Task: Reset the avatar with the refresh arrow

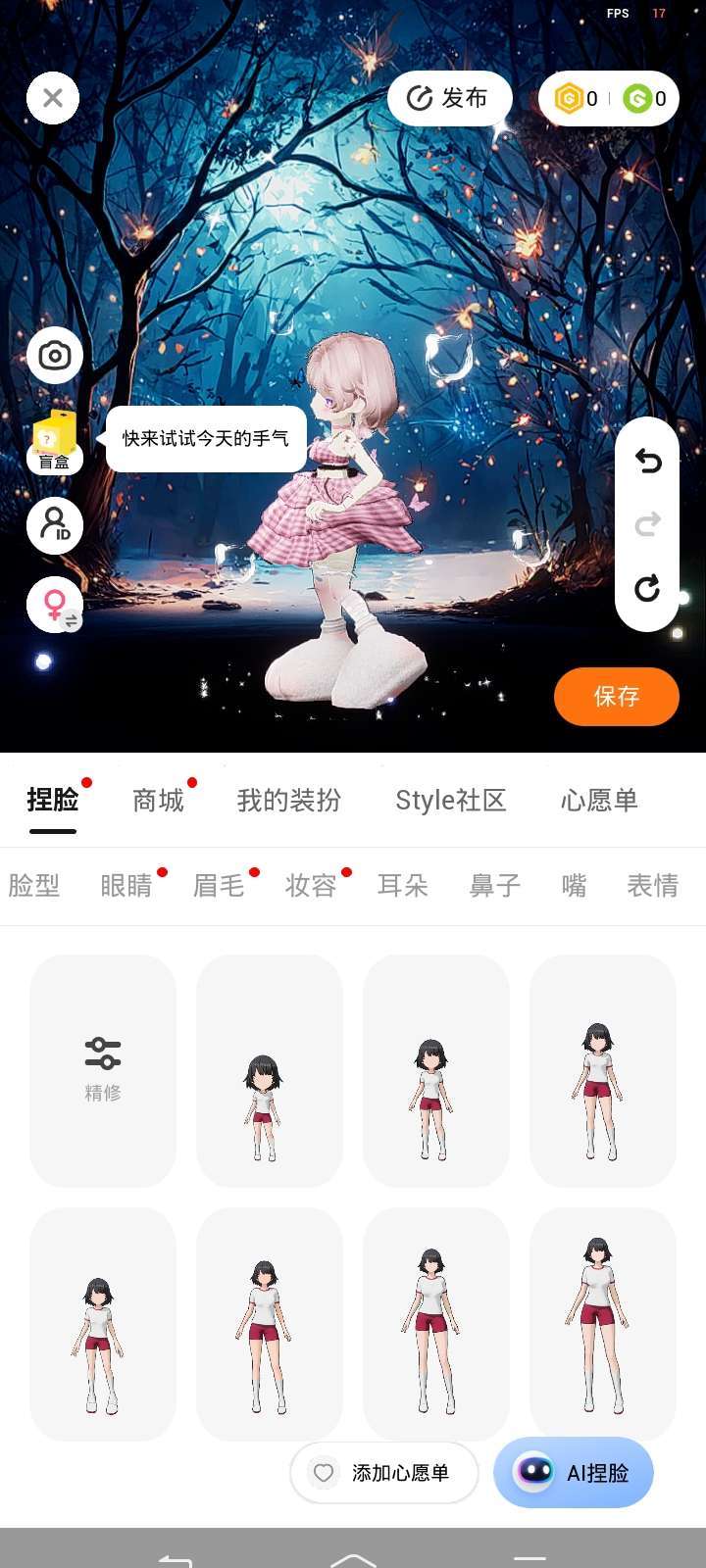Action: point(647,588)
